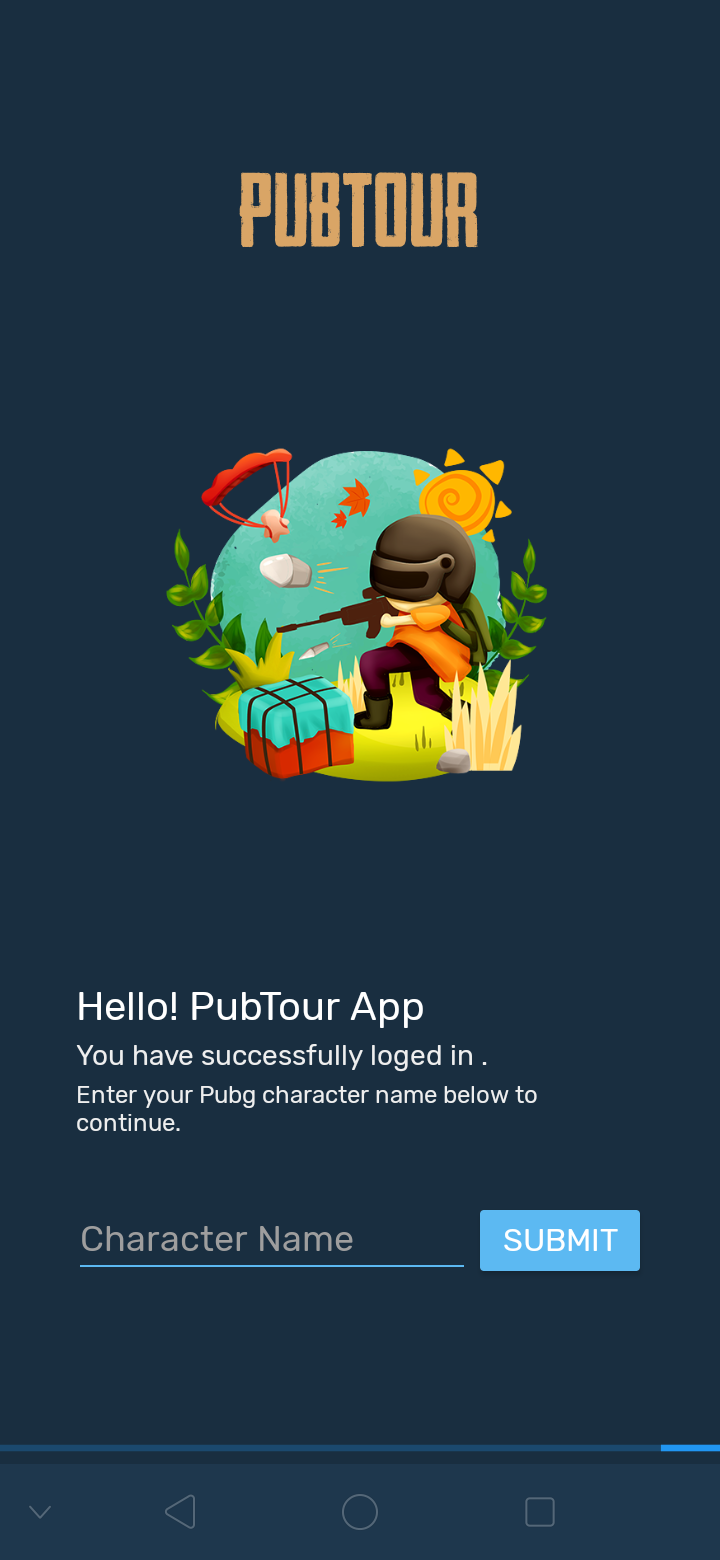Screen dimensions: 720x1560
Task: Go to the home screen
Action: pyautogui.click(x=360, y=1511)
